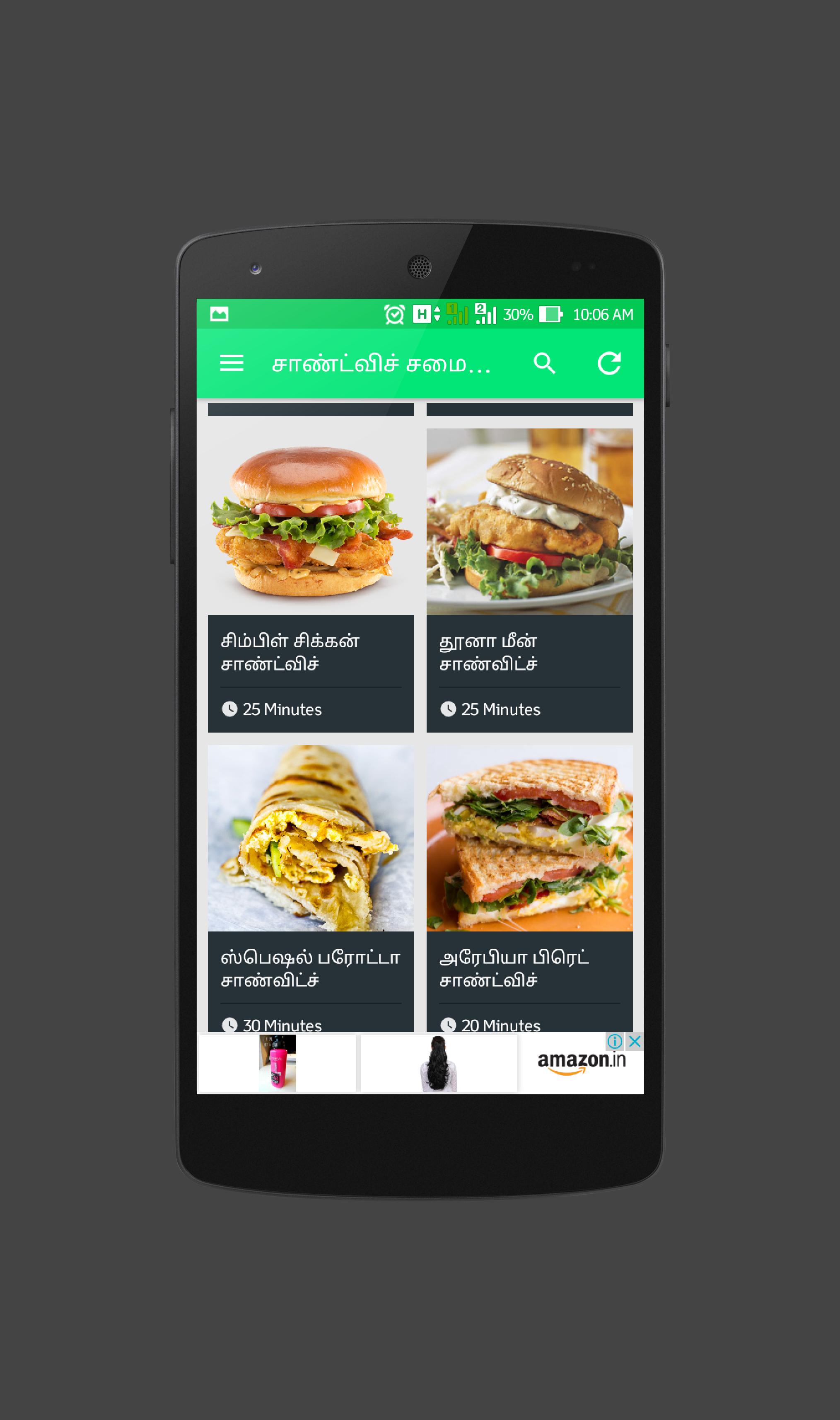Open சிம்பிள் சிக்கன் சாண்ட்விச் recipe card
The height and width of the screenshot is (1420, 840).
311,579
